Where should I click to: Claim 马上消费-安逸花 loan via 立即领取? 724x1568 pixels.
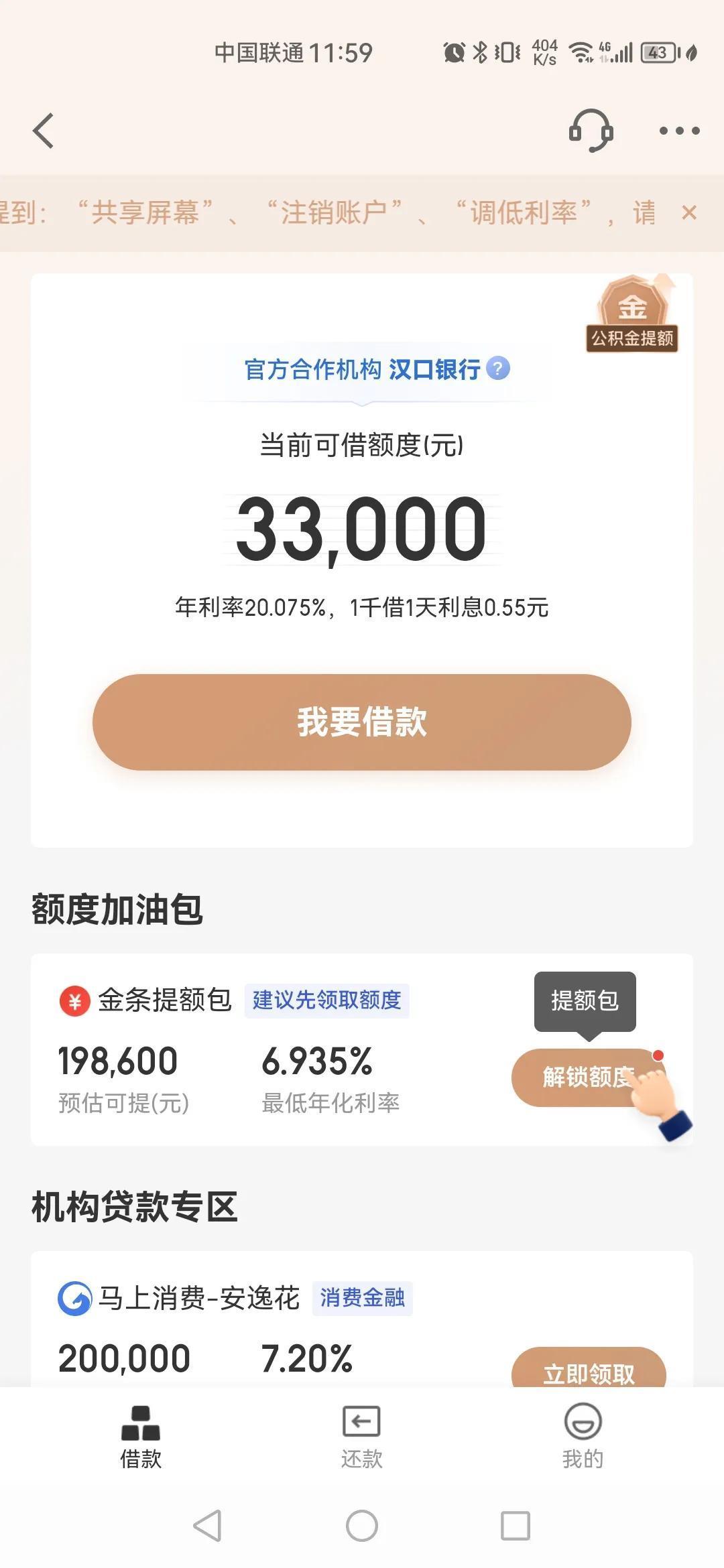click(x=588, y=1370)
